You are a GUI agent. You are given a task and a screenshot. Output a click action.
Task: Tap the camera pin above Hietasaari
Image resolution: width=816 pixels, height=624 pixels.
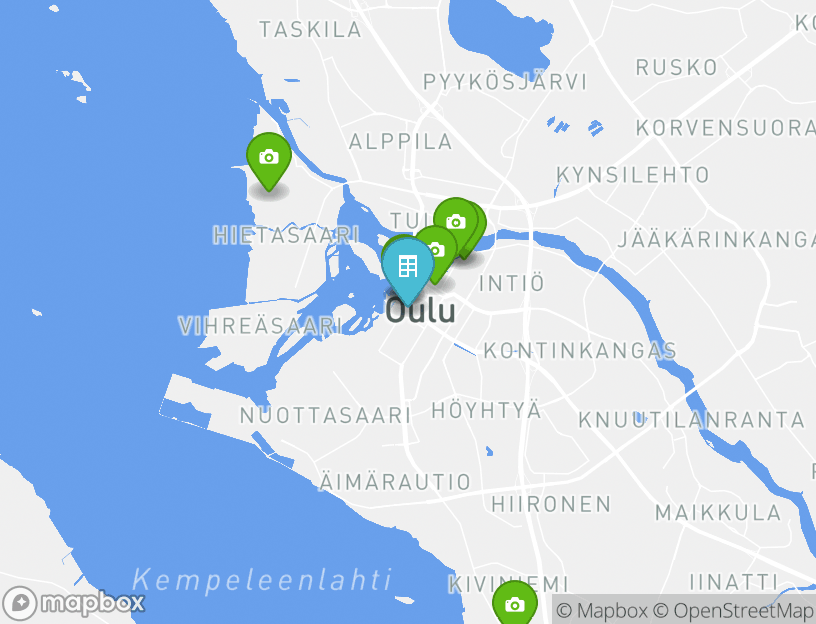(x=268, y=158)
